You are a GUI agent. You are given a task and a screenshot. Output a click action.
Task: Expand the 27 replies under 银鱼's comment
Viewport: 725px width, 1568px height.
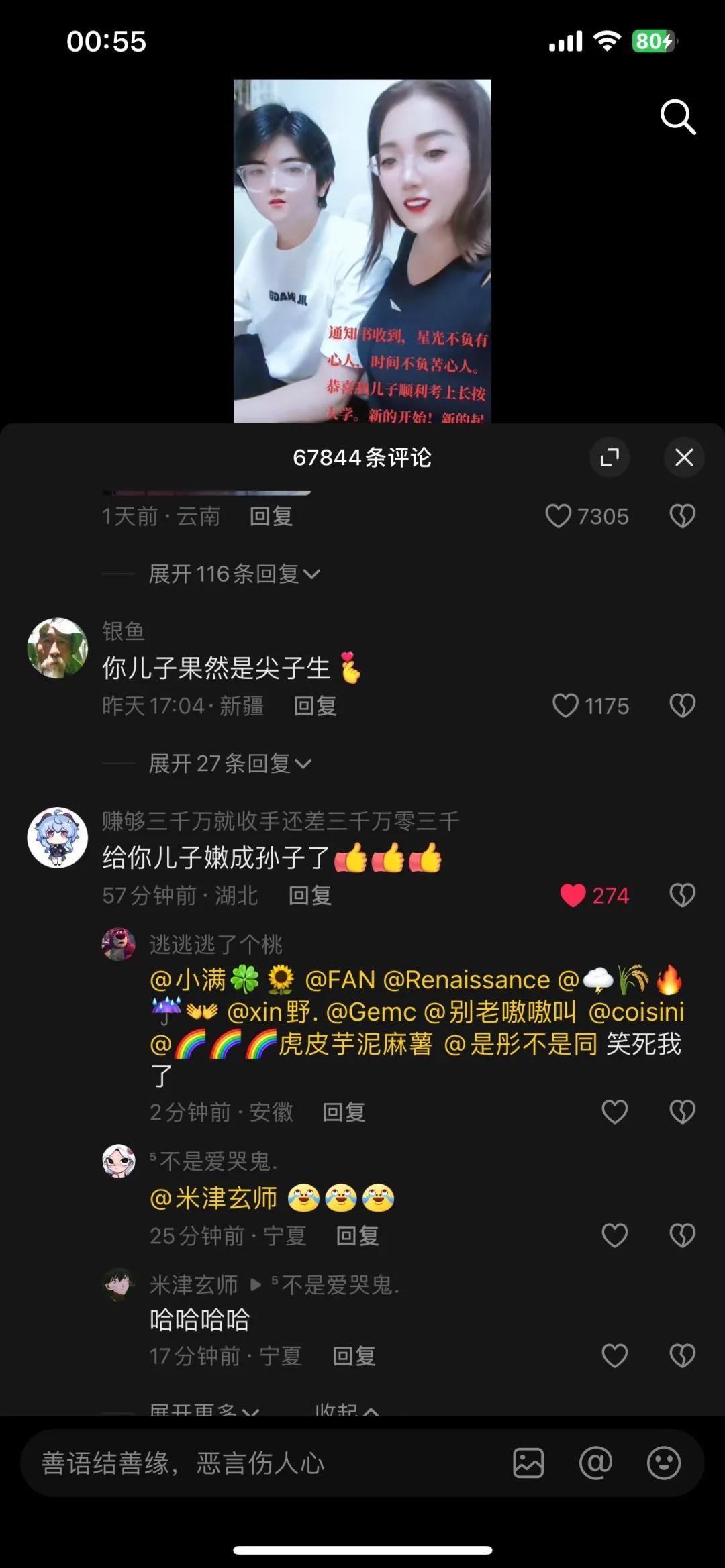[229, 764]
